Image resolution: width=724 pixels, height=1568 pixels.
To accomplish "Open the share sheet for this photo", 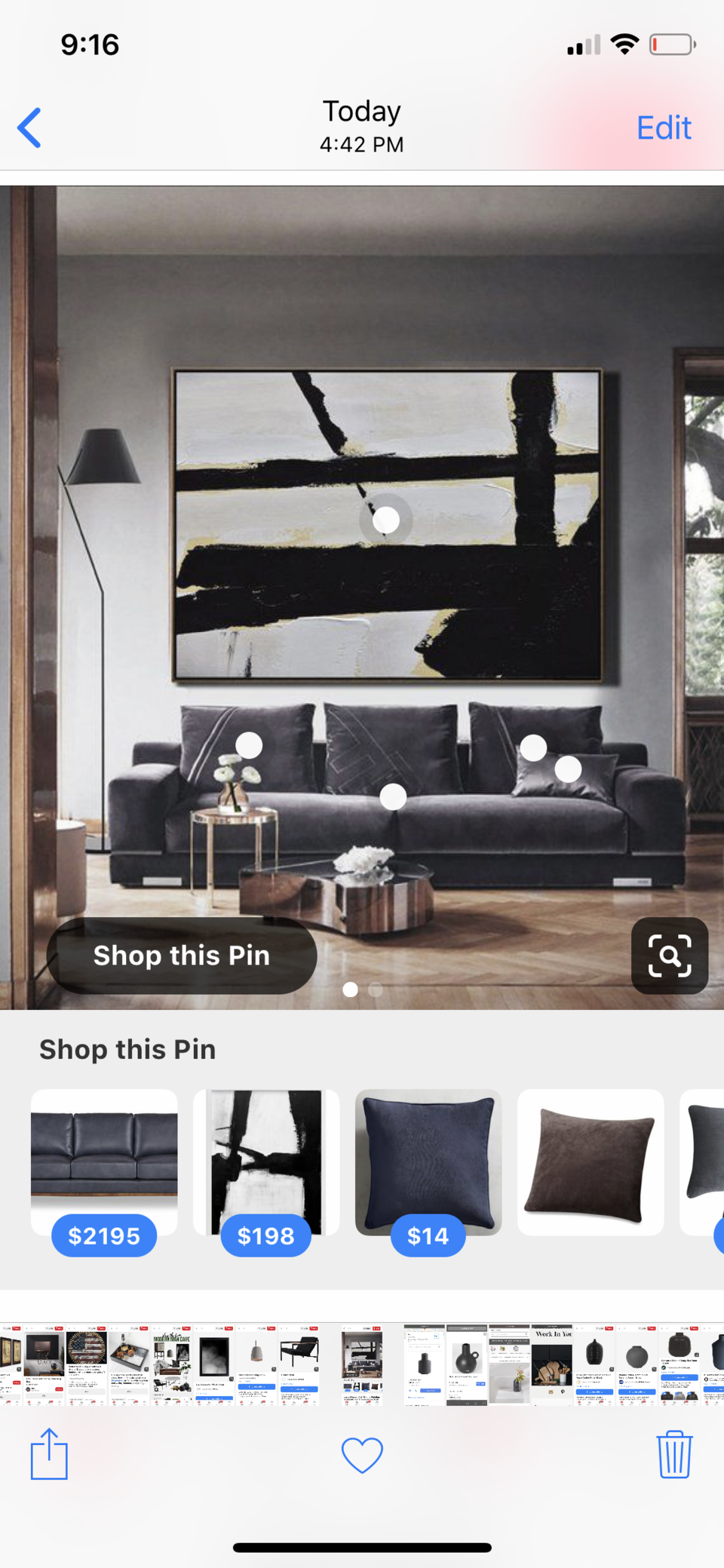I will (49, 1453).
